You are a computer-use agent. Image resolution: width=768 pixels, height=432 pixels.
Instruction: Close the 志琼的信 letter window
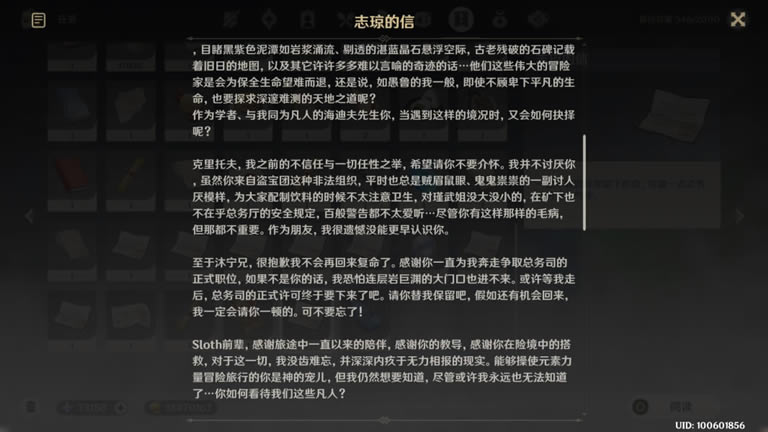pyautogui.click(x=737, y=19)
